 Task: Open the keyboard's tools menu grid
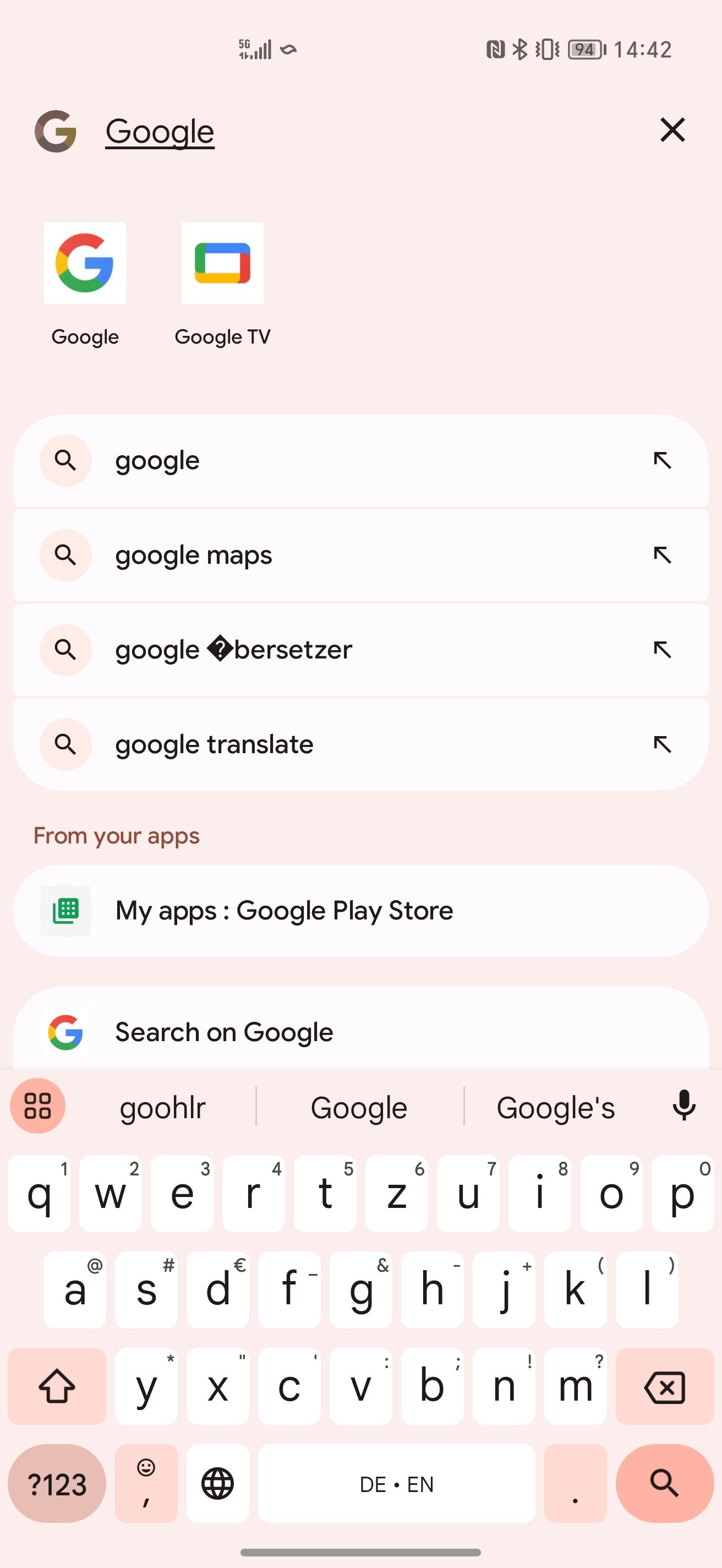coord(38,1106)
